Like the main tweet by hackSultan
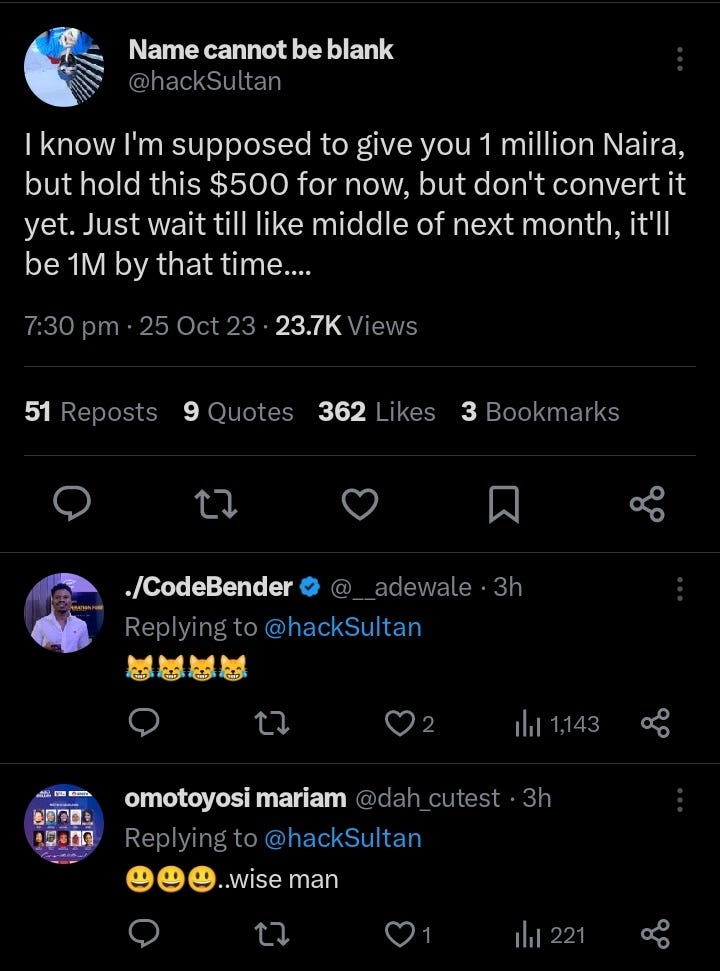720x971 pixels. [360, 506]
